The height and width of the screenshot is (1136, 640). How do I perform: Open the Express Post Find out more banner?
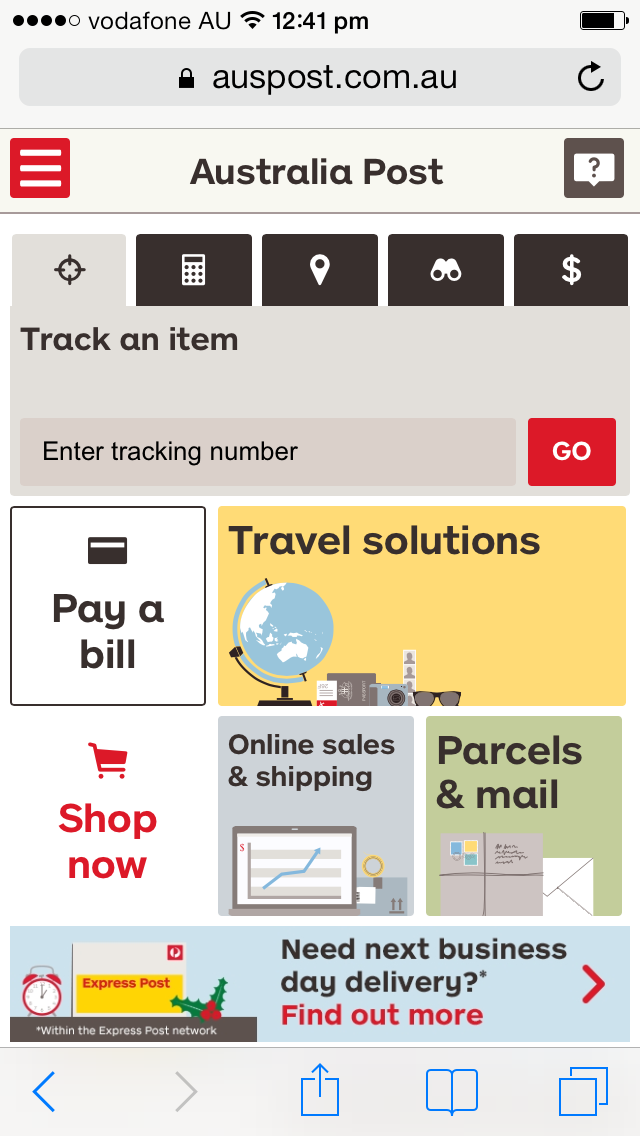(320, 984)
